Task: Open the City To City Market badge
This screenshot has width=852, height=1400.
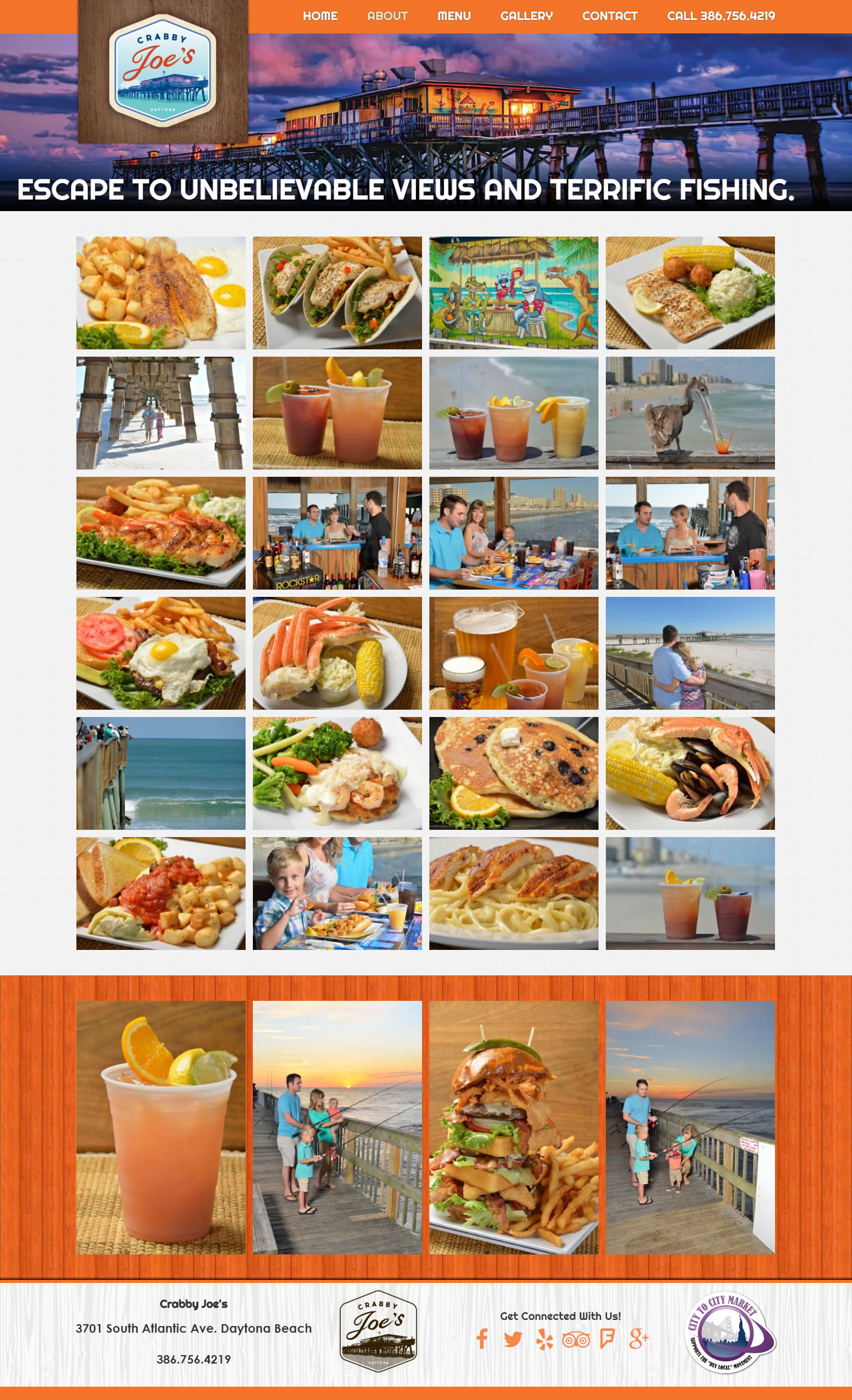Action: point(730,1331)
